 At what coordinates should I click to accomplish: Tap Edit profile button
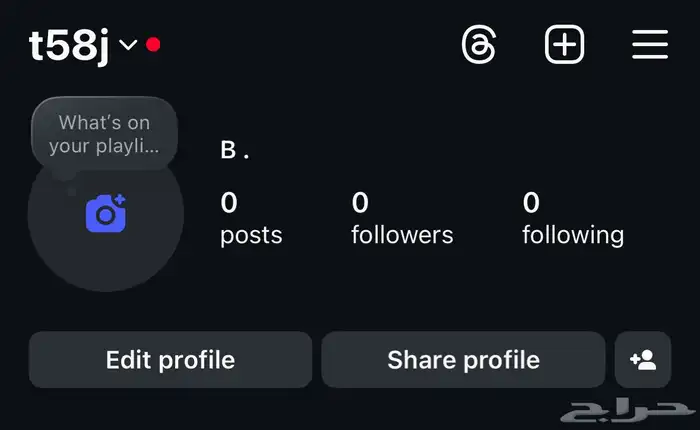[x=170, y=360]
